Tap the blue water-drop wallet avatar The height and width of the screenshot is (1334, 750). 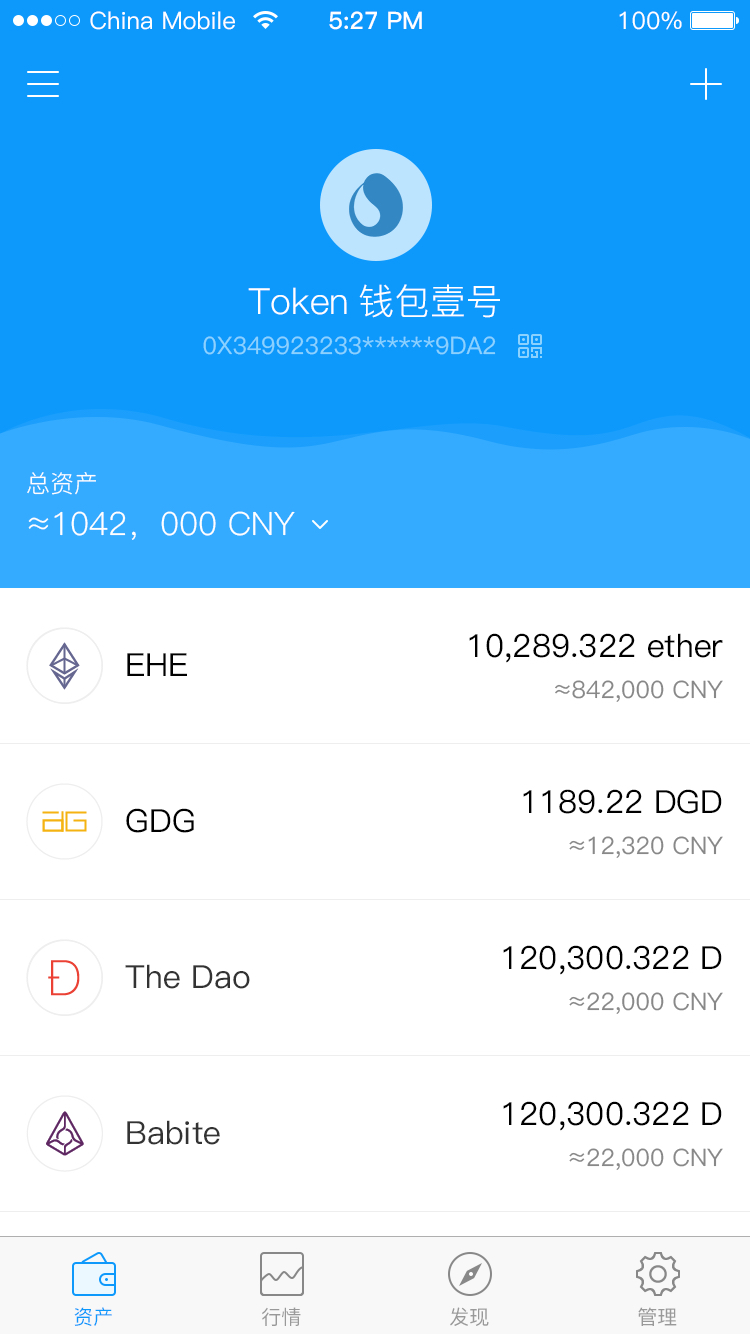coord(375,204)
